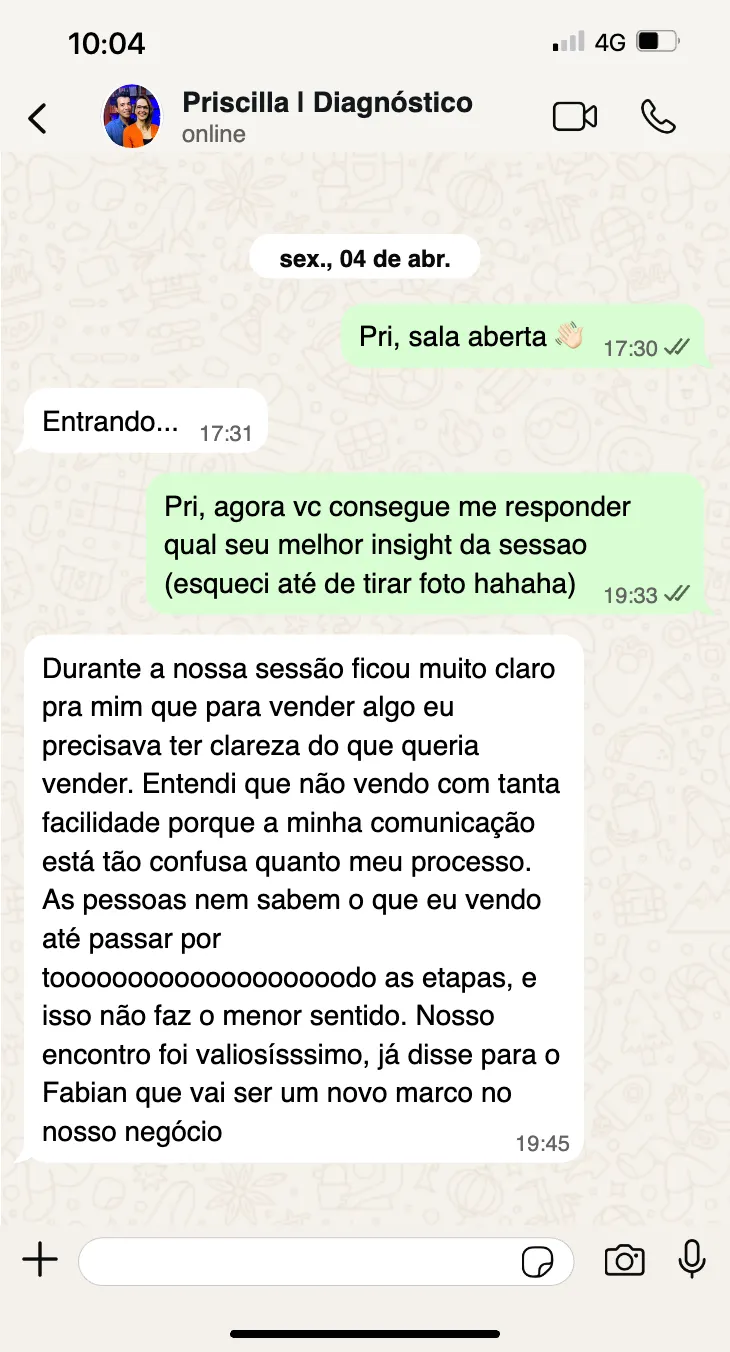
Task: Start a video call with Priscilla
Action: pyautogui.click(x=575, y=117)
